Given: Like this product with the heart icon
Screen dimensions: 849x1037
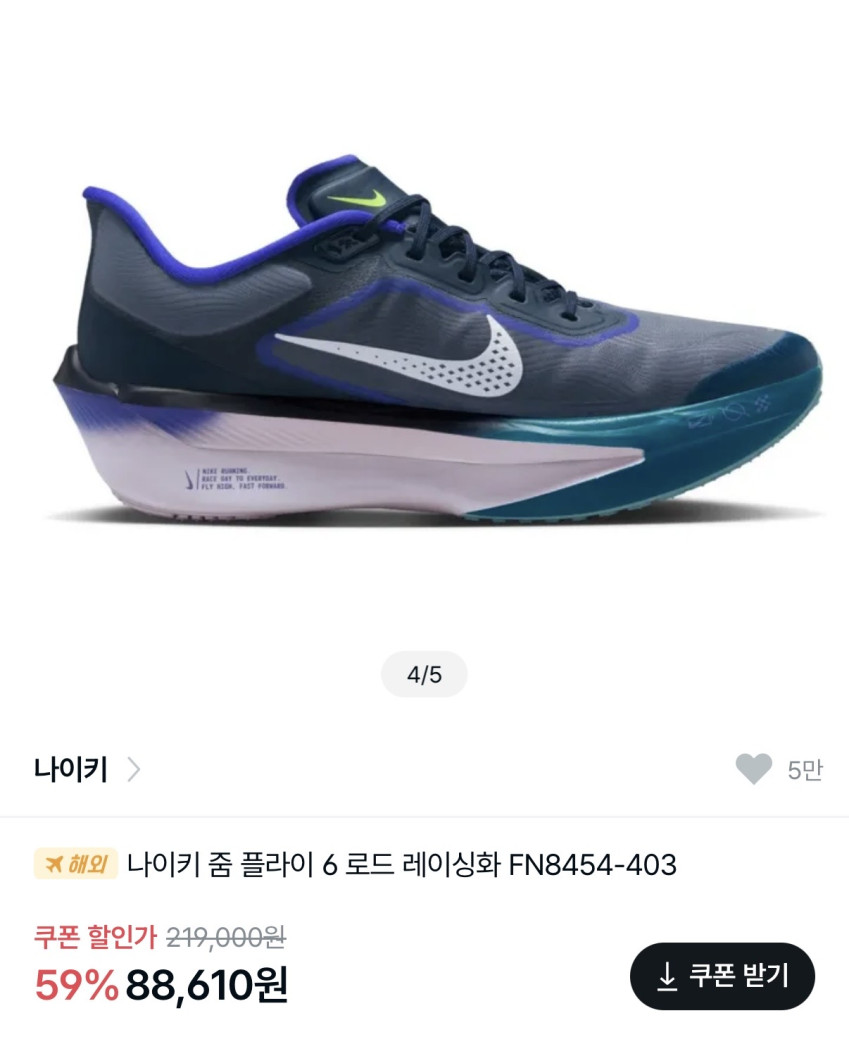Looking at the screenshot, I should point(754,769).
